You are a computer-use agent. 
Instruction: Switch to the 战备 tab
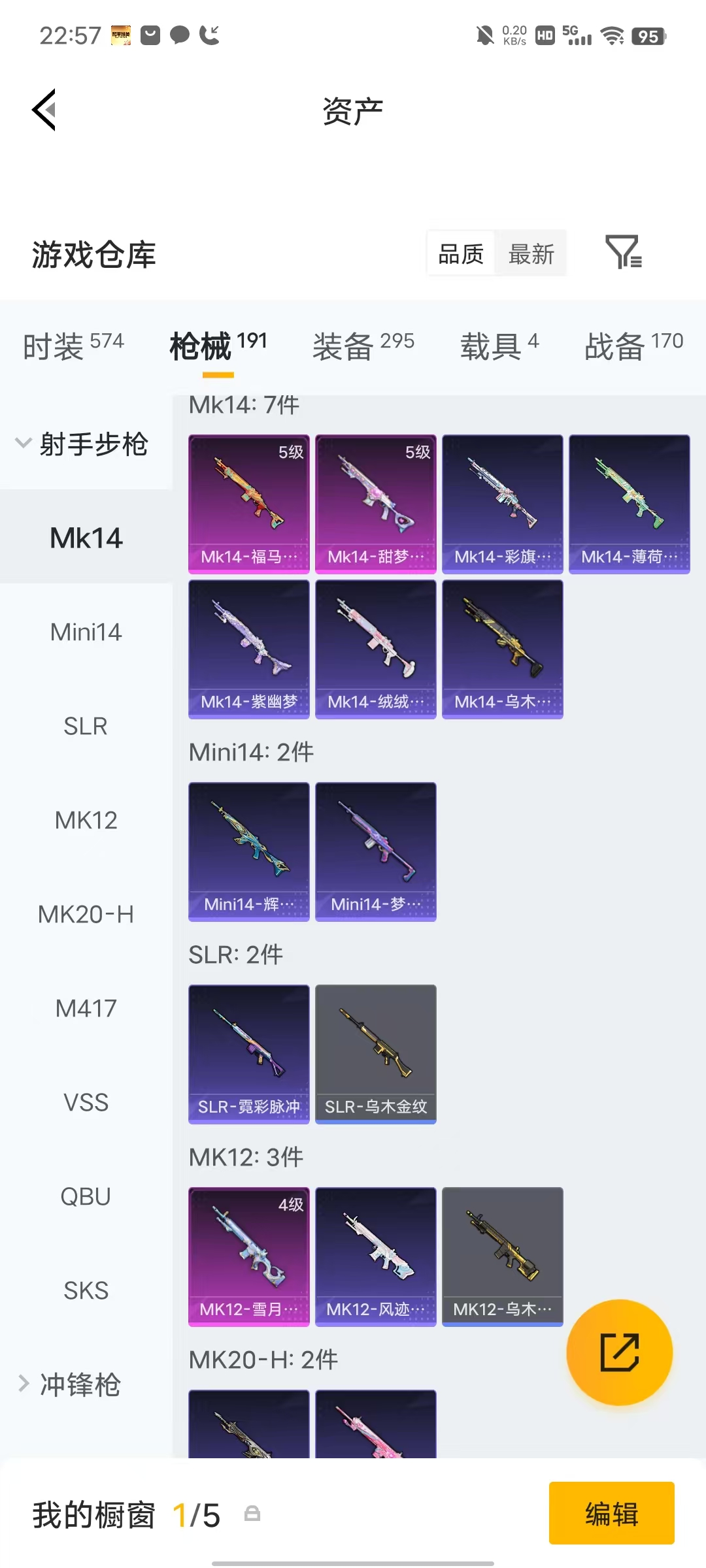[633, 345]
